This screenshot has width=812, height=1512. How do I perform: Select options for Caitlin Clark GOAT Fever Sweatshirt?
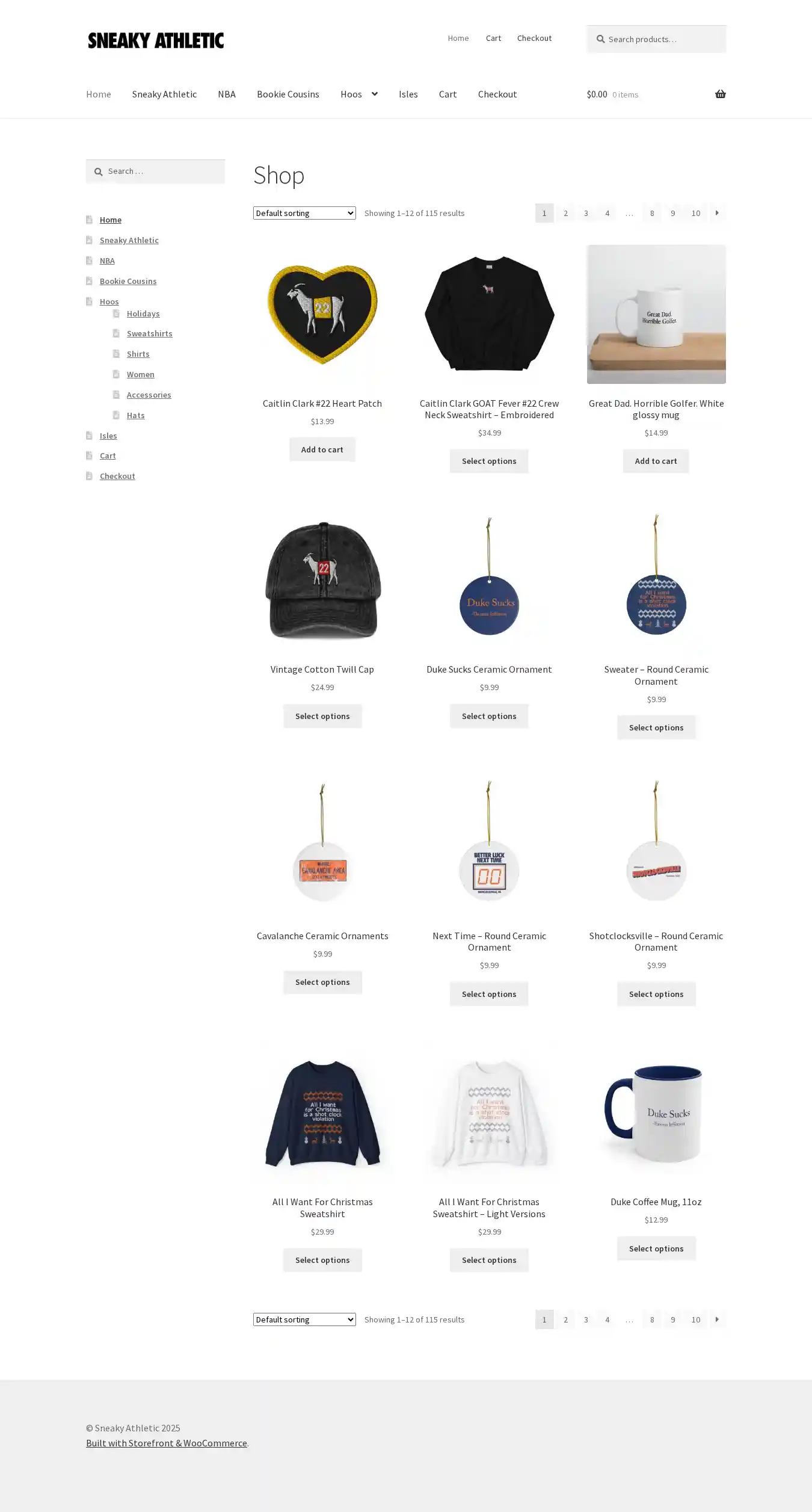tap(488, 461)
